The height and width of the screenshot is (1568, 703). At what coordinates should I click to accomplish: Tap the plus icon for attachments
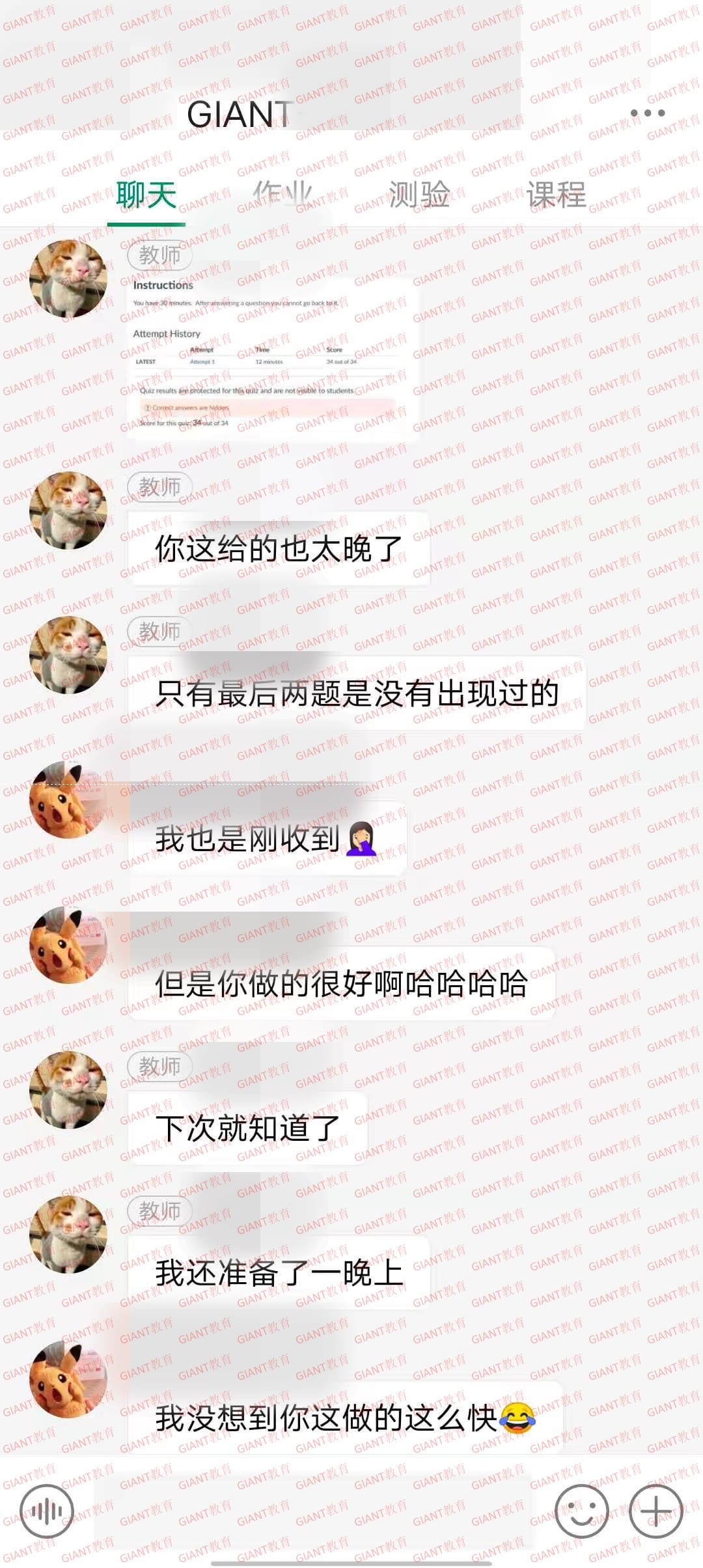coord(655,1511)
